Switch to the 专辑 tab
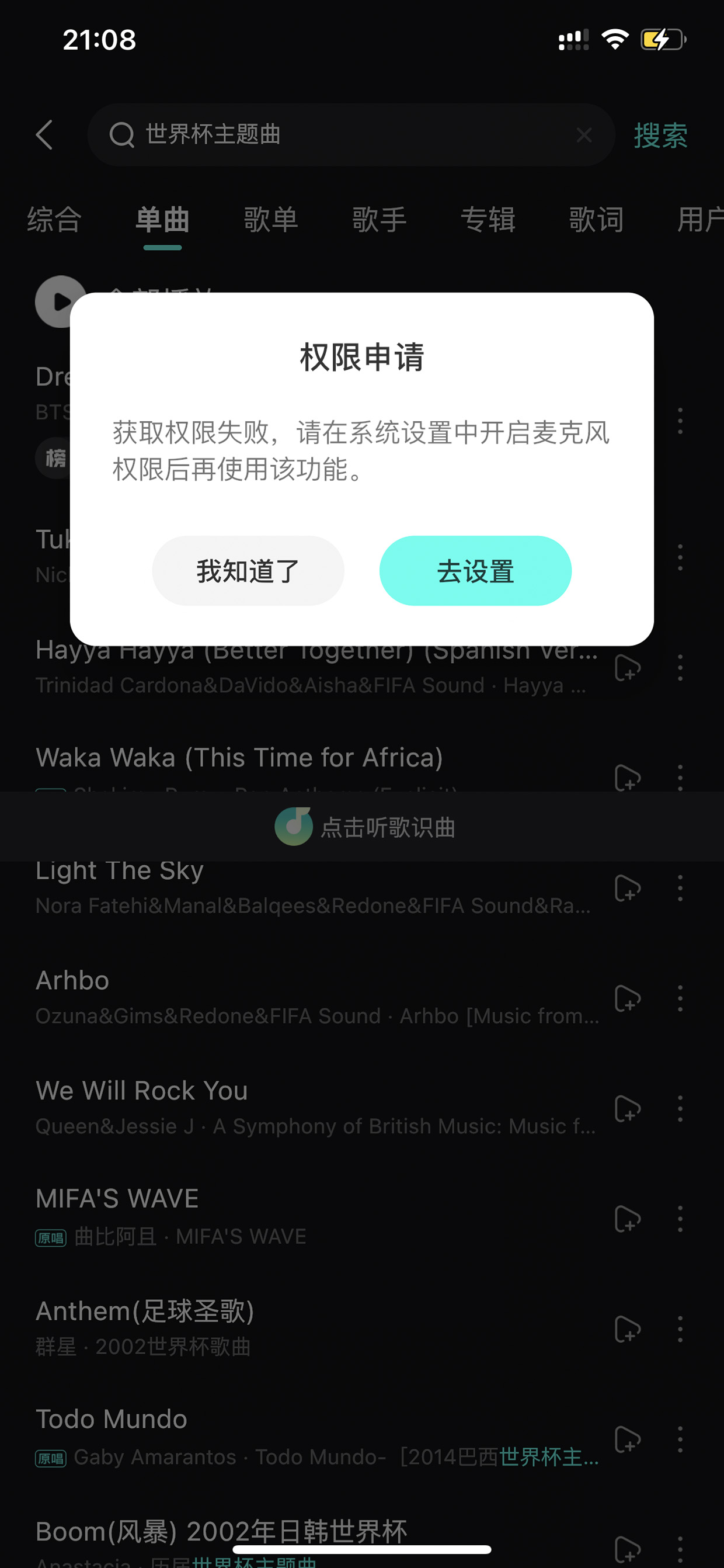This screenshot has height=1568, width=724. (x=488, y=219)
